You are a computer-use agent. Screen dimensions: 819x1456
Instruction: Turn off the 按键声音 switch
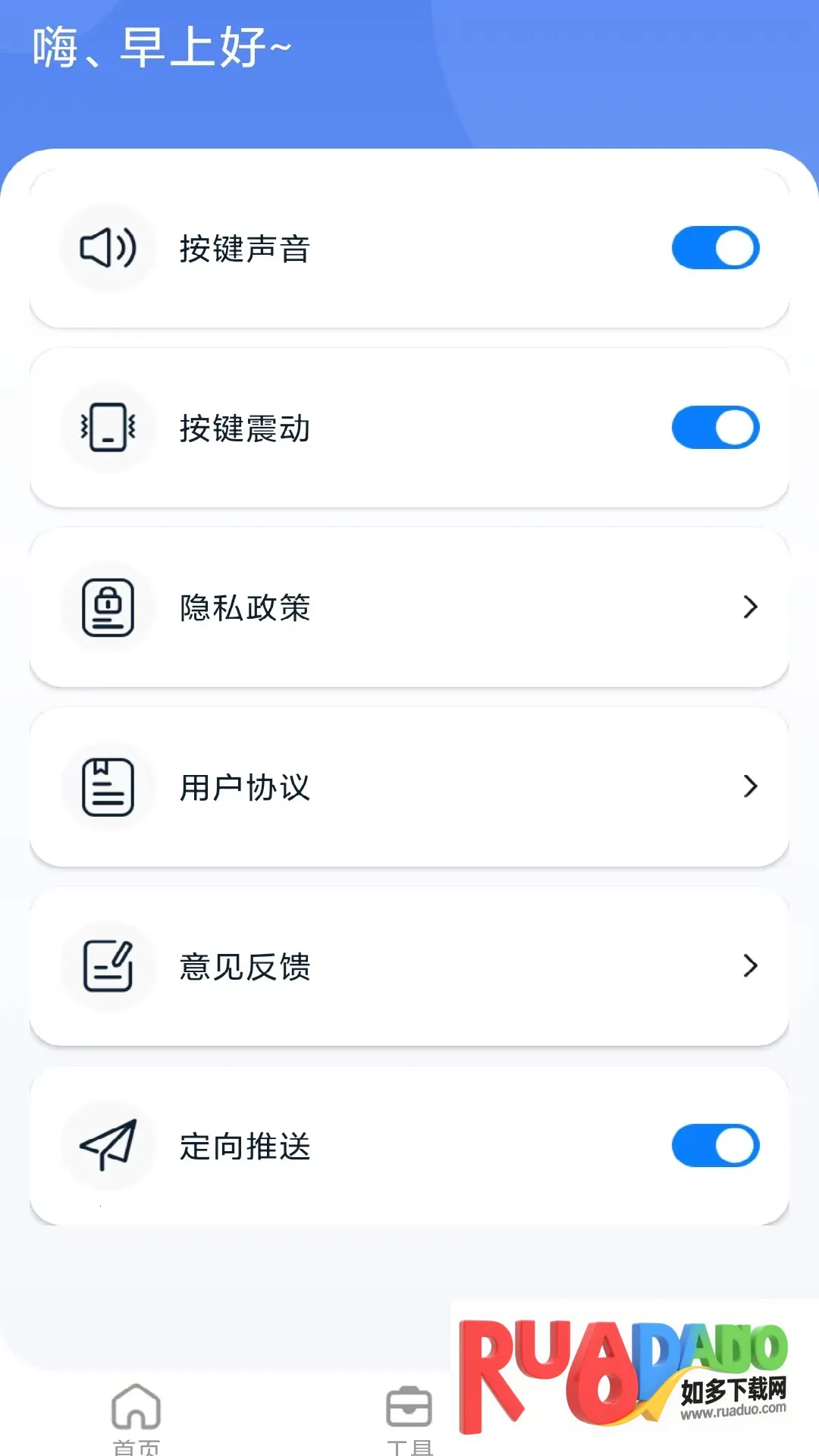tap(715, 248)
